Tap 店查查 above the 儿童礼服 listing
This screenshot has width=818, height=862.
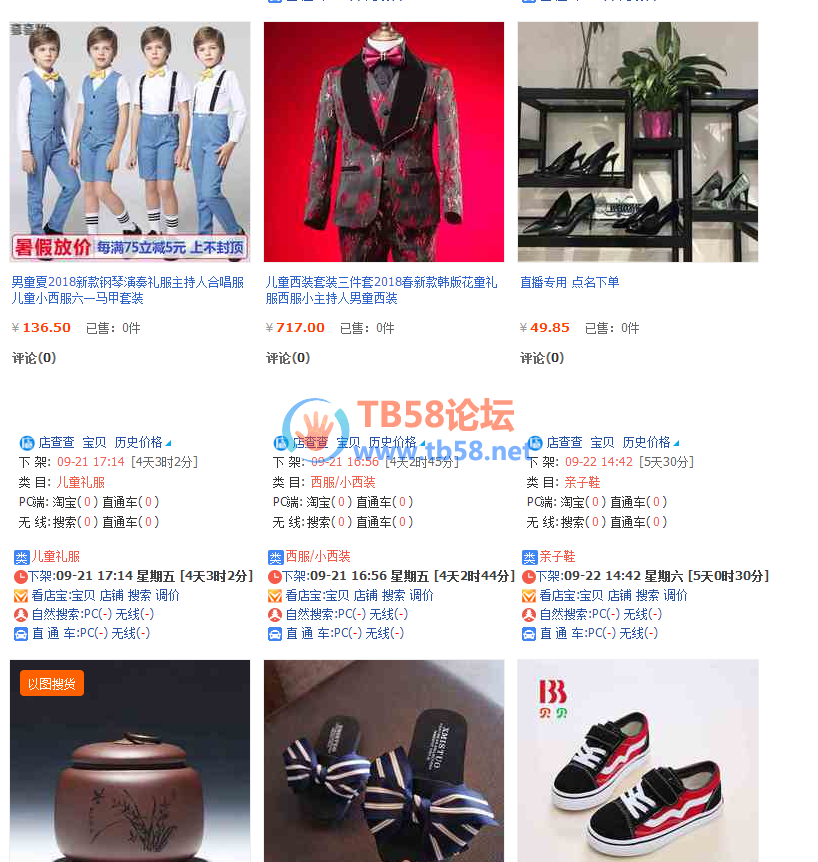55,442
